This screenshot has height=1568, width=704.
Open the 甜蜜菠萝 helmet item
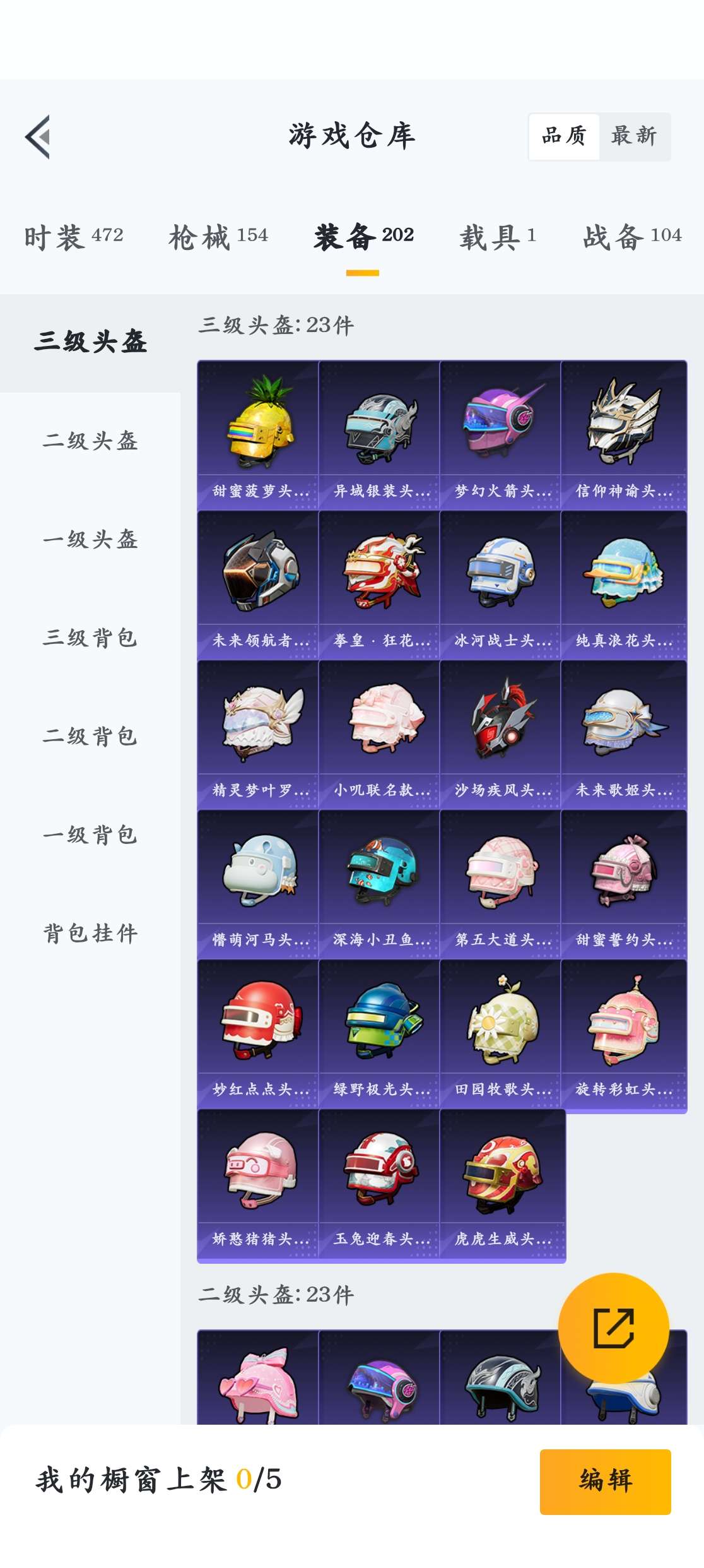258,434
